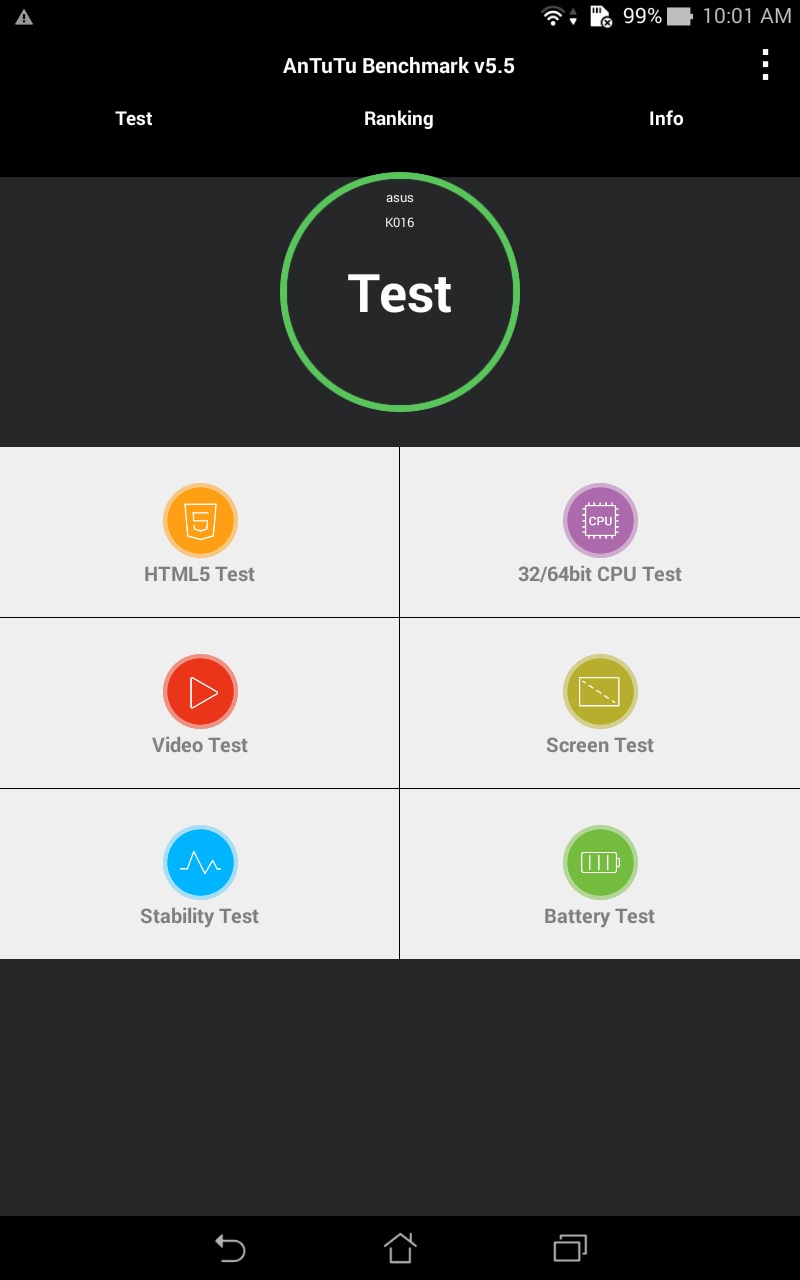
Task: Switch to the Info tab
Action: (x=665, y=119)
